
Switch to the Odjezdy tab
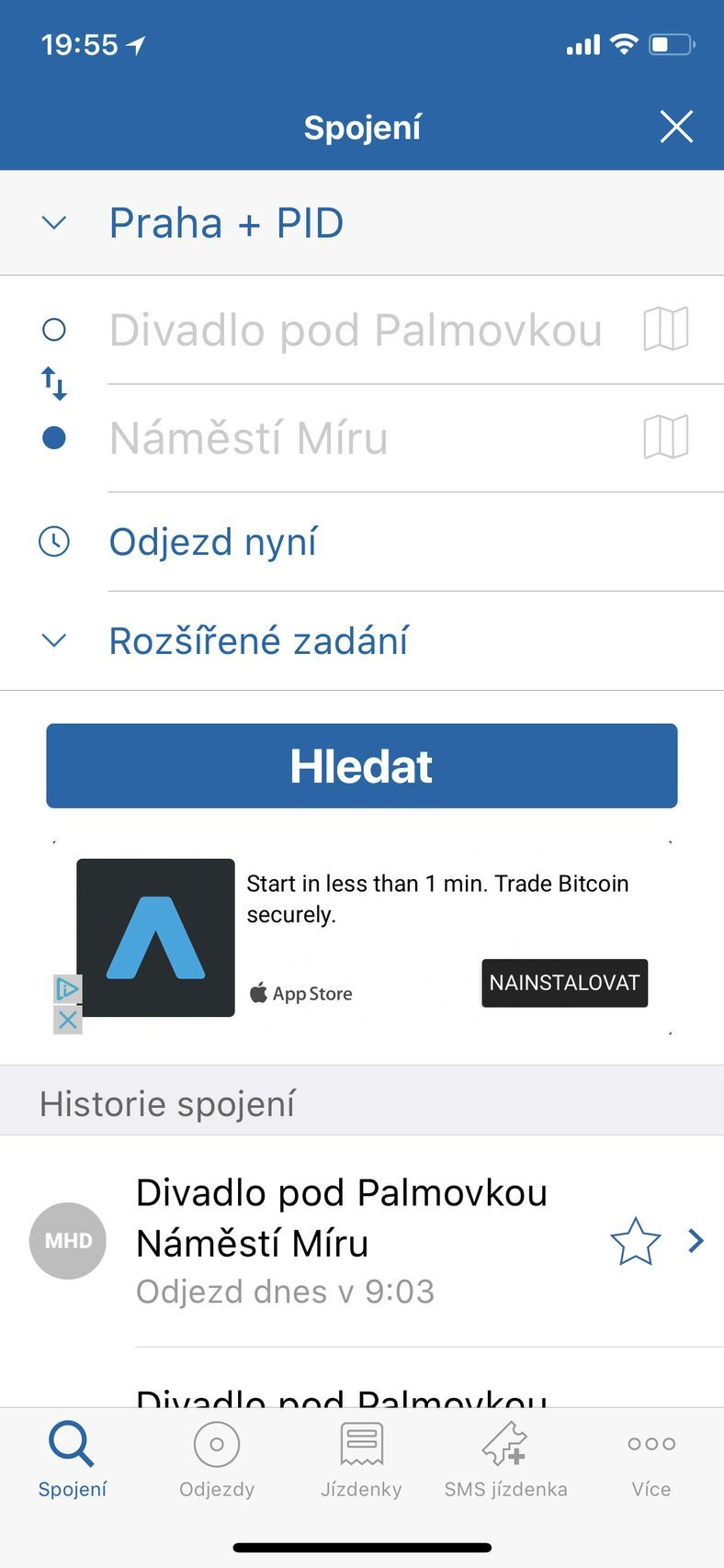217,1461
